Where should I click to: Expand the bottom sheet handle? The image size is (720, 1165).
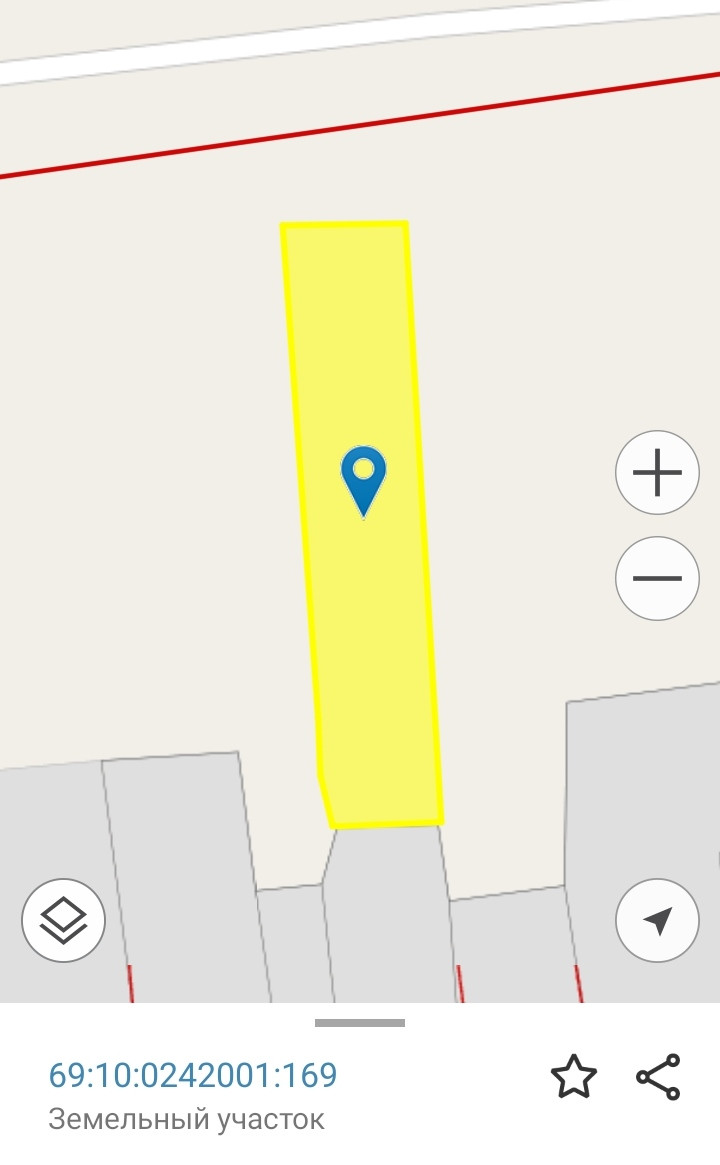(x=360, y=1023)
